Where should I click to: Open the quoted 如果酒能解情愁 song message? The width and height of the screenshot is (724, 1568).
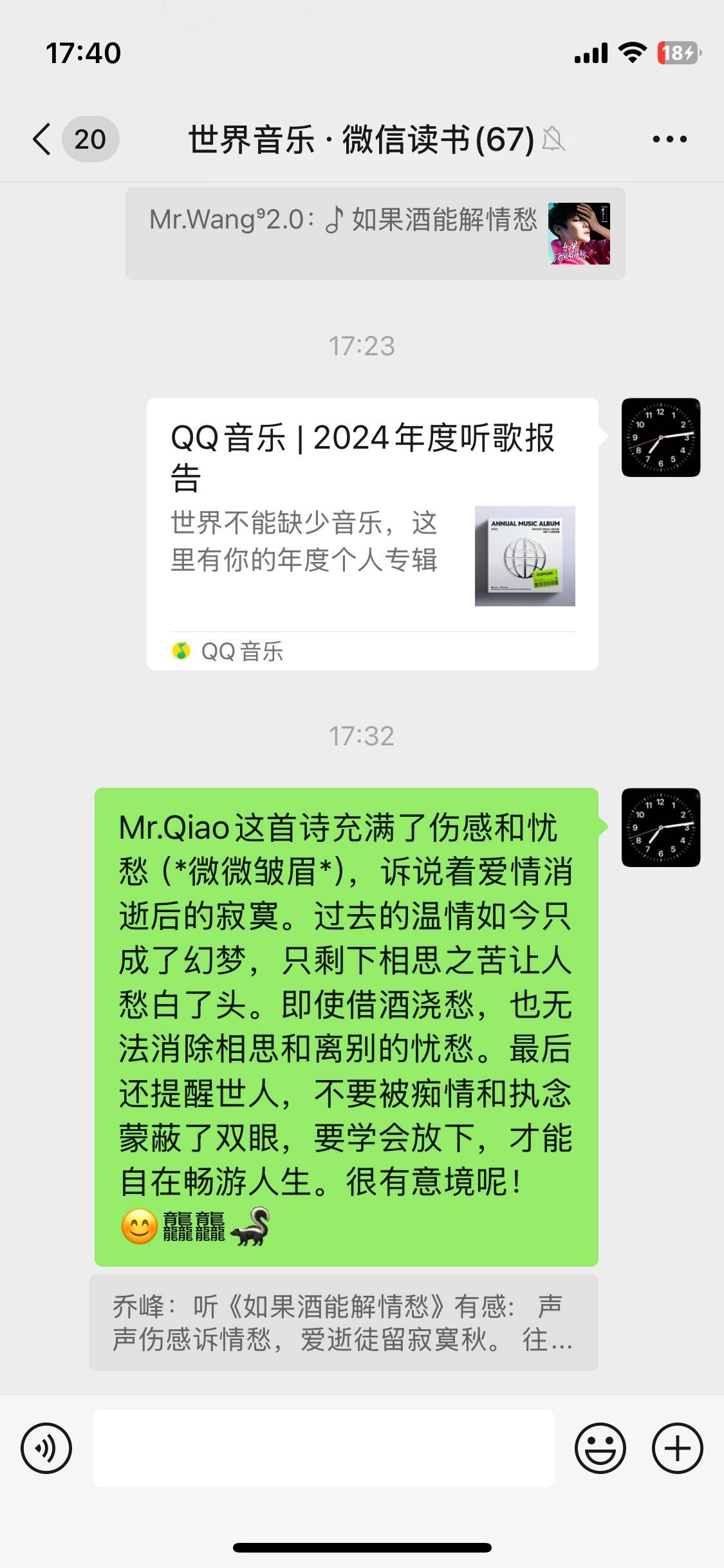pyautogui.click(x=375, y=234)
